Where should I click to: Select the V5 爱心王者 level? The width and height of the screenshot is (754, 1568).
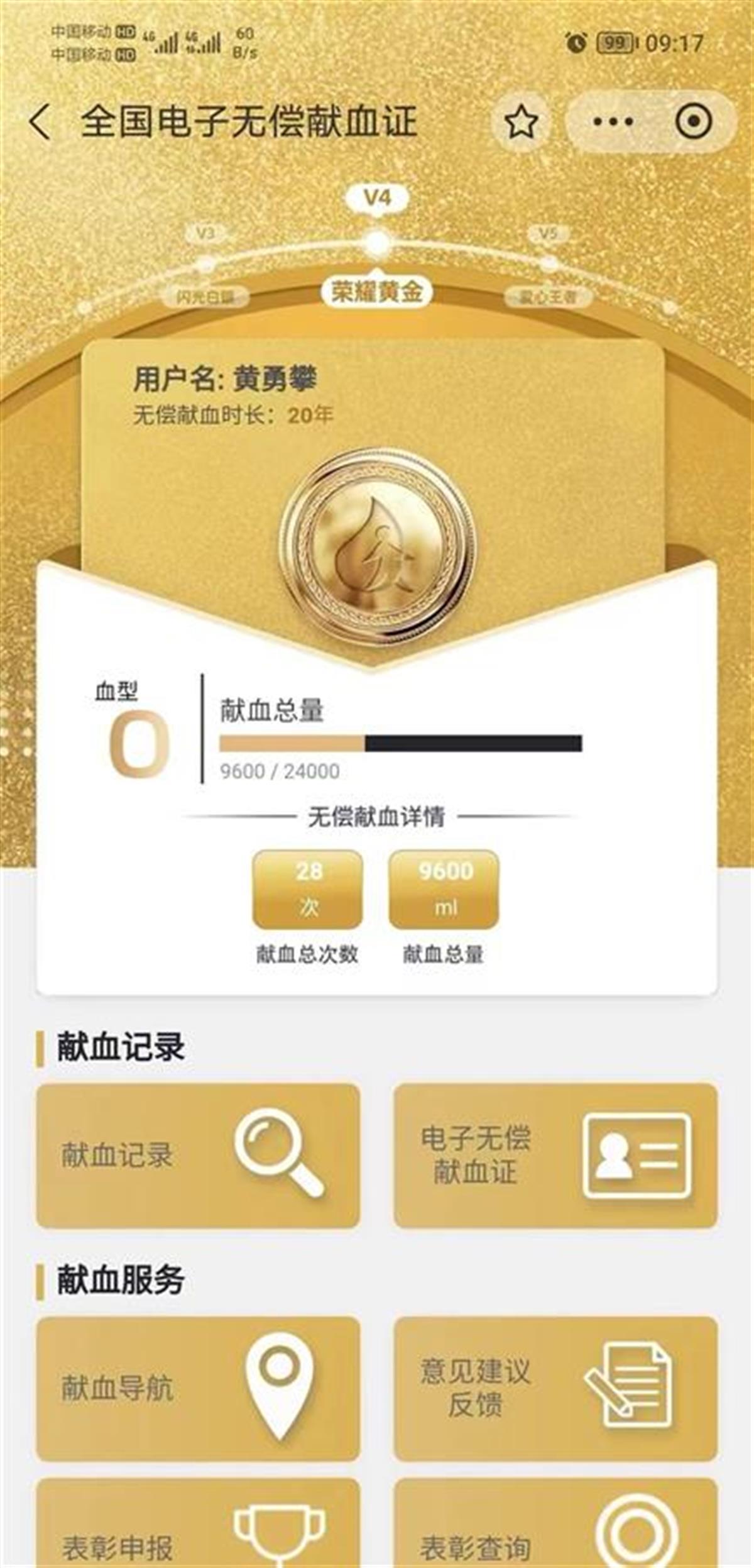(x=549, y=264)
